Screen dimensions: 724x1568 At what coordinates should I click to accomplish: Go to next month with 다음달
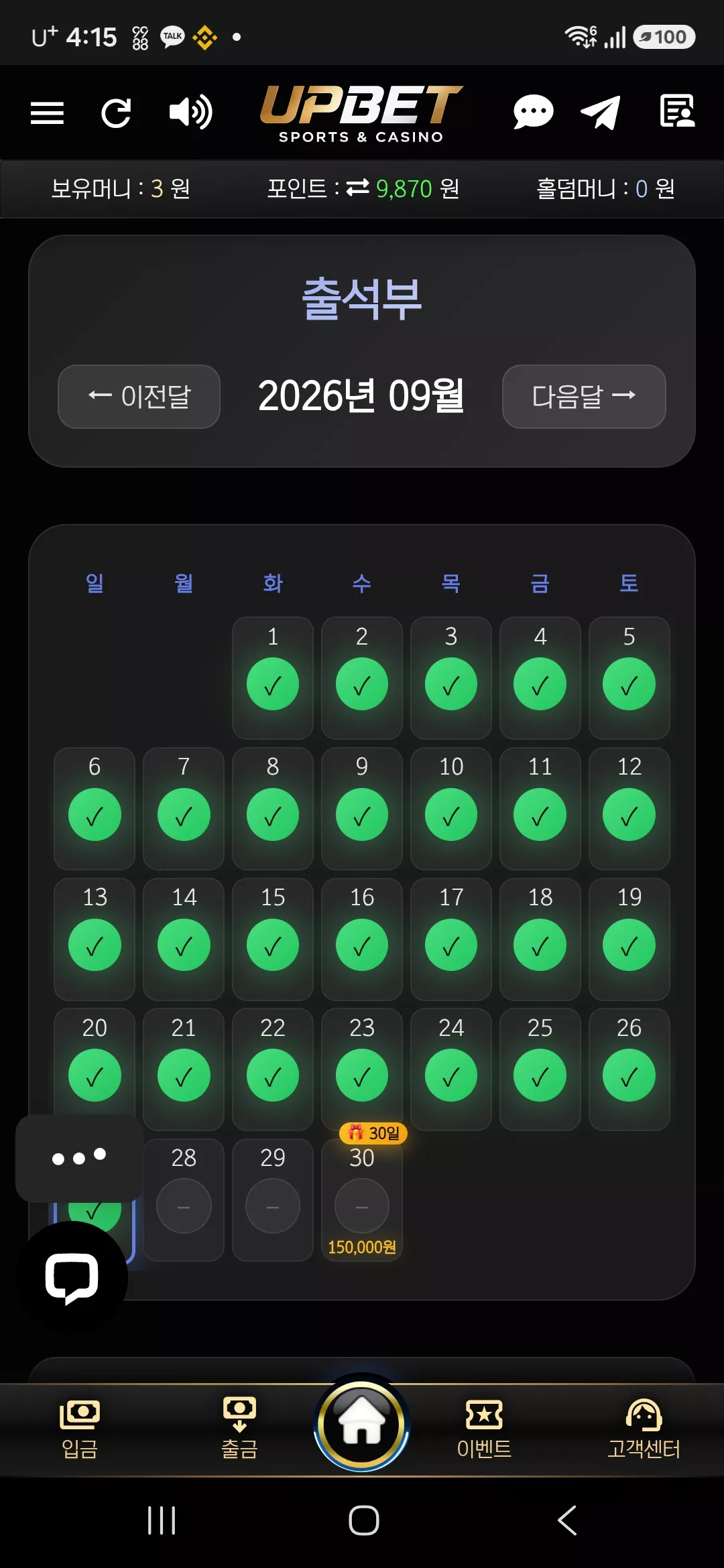(x=584, y=397)
